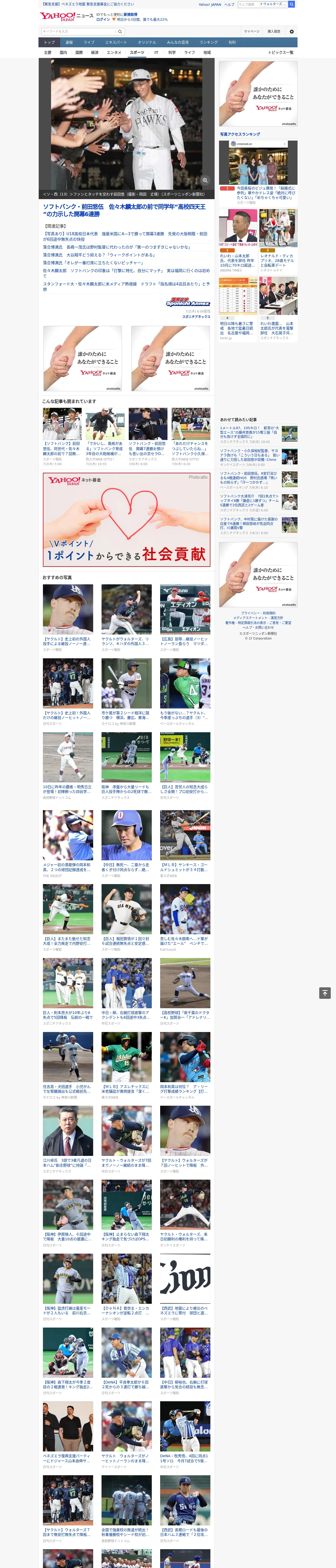Select the 経済 category
336x1568 pixels.
(x=94, y=52)
